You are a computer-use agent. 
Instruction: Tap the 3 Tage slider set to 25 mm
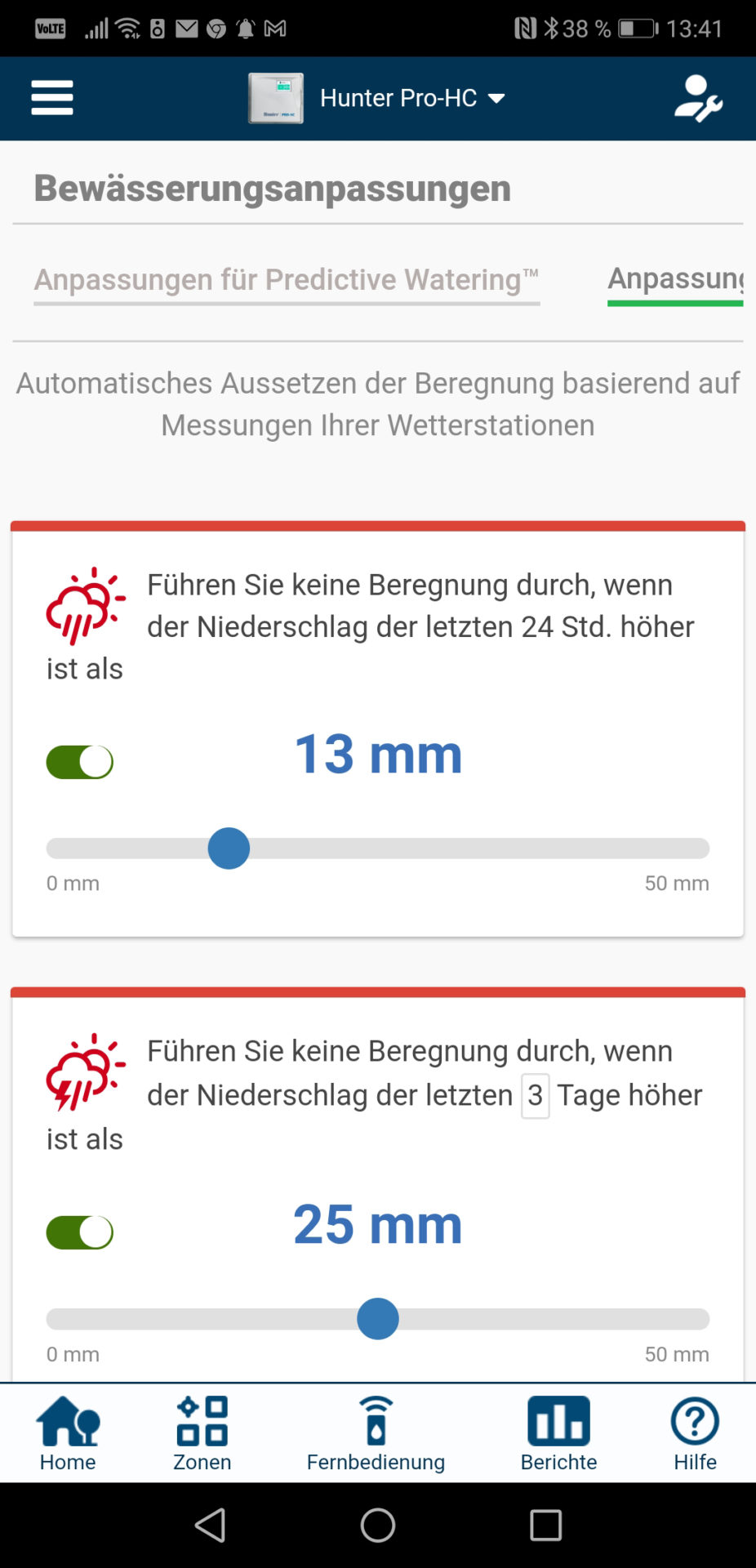(378, 1319)
